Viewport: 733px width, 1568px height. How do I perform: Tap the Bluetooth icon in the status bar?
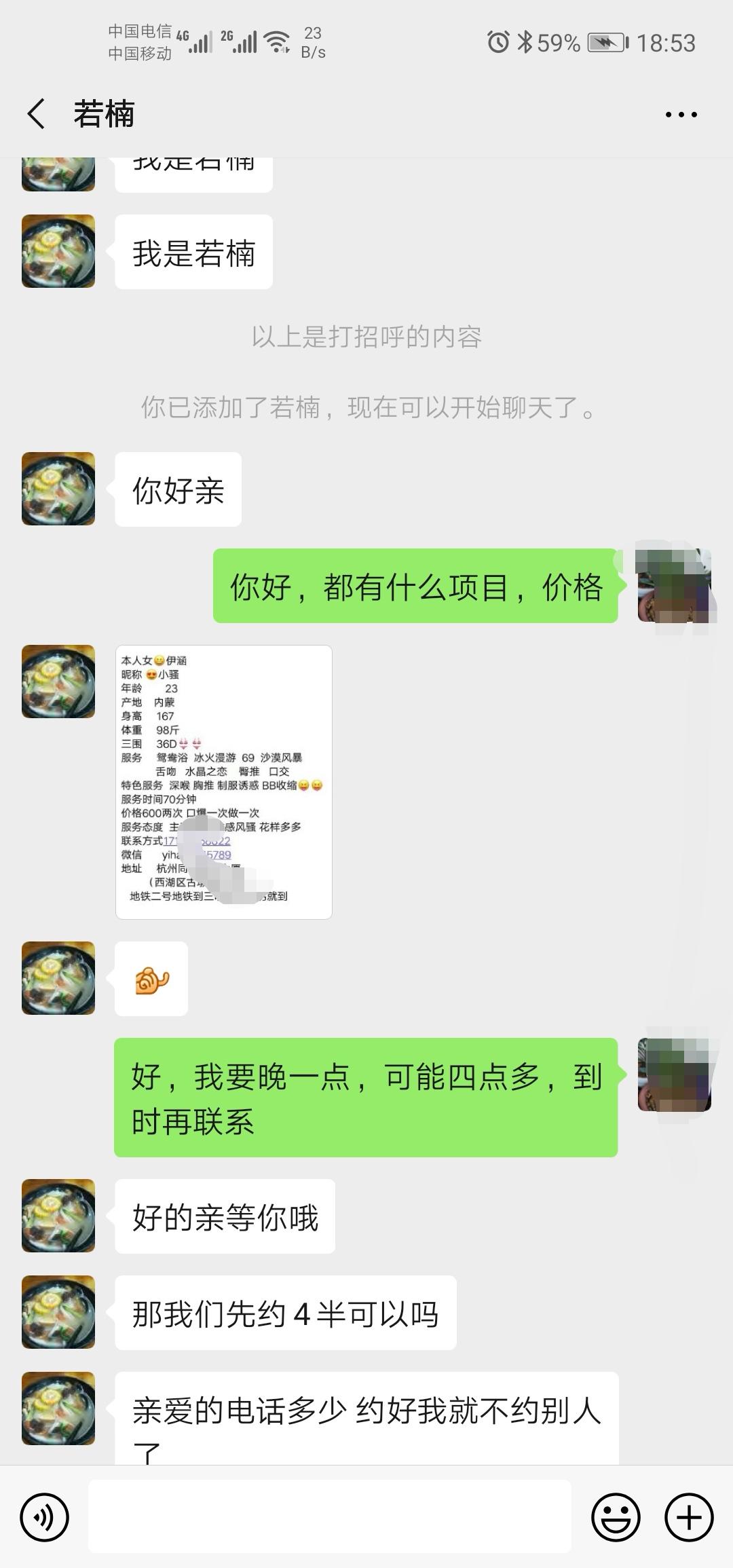point(526,42)
